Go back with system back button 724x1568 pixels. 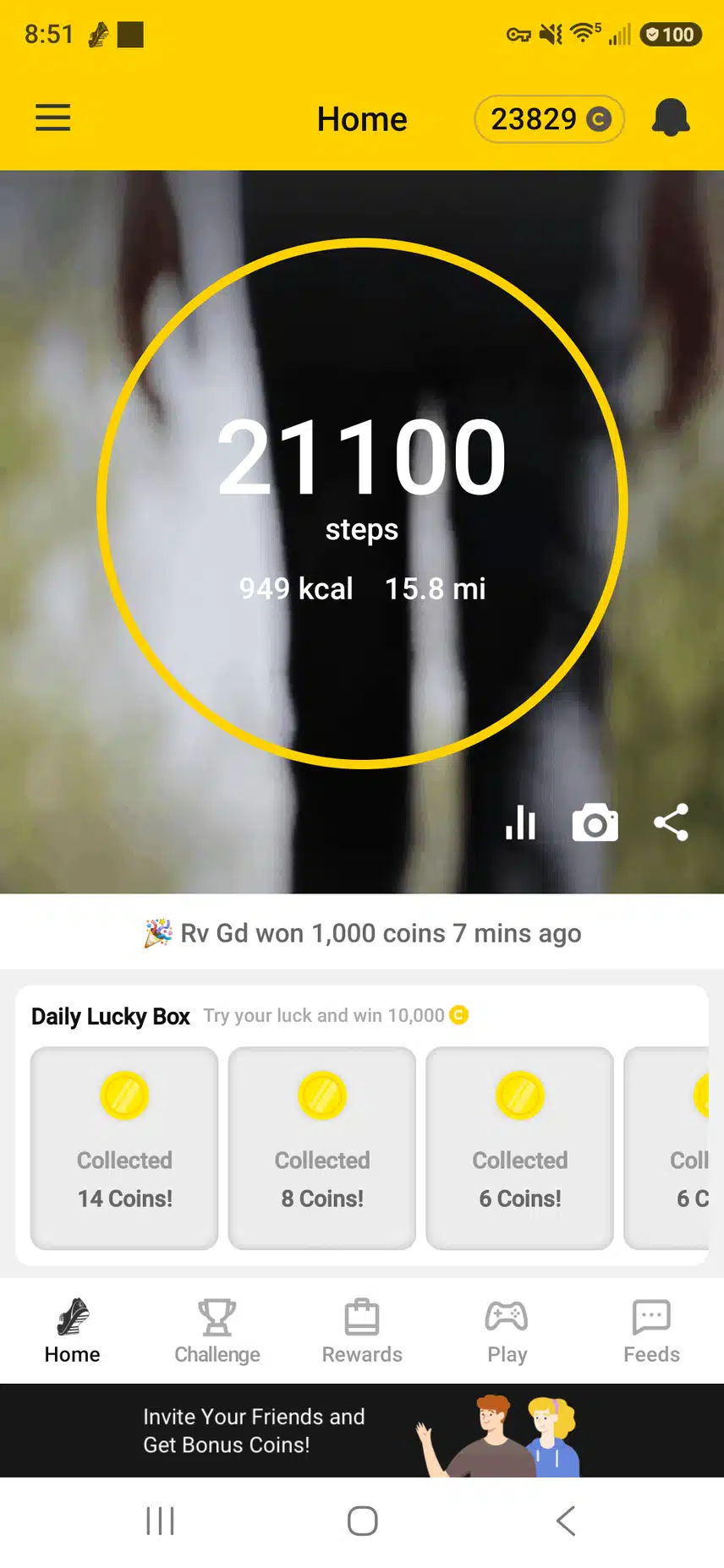pyautogui.click(x=566, y=1521)
